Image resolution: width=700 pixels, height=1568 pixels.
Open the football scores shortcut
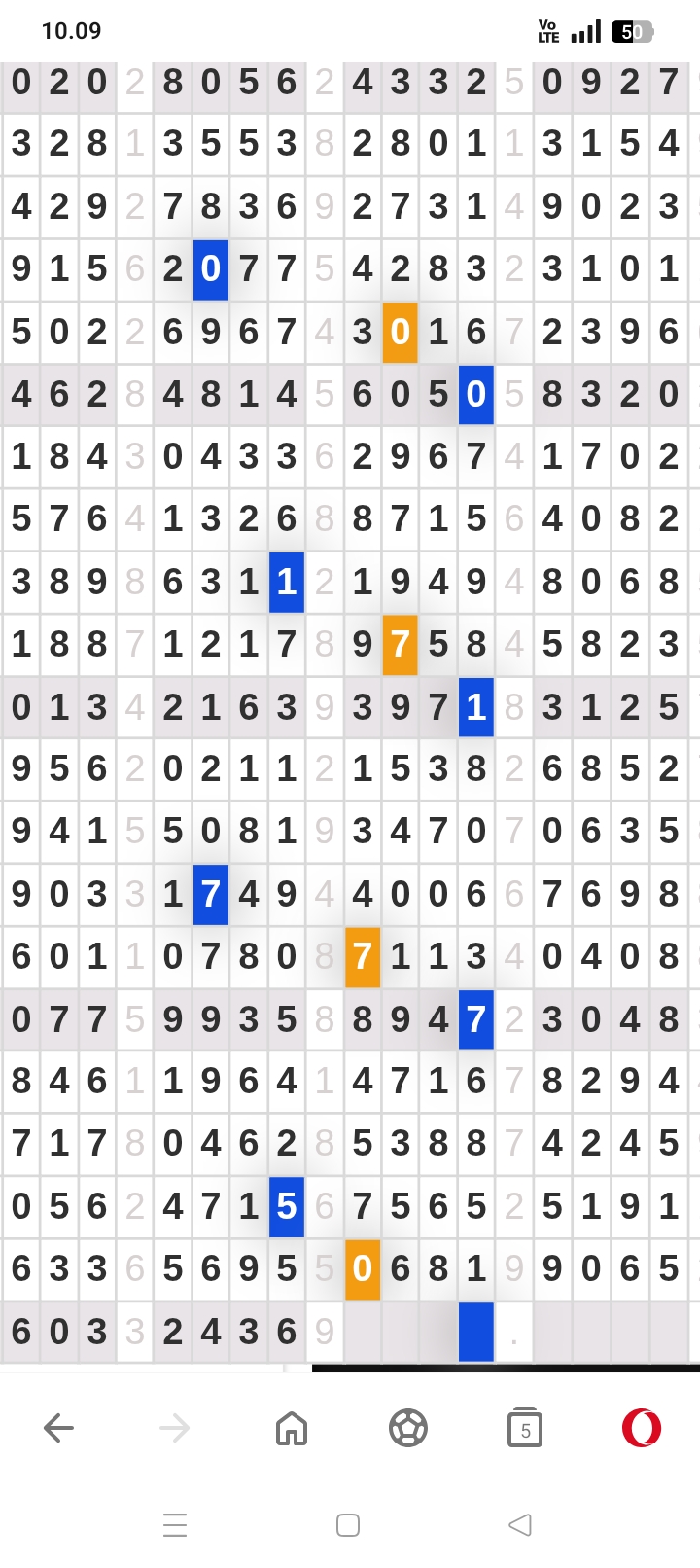click(407, 1428)
